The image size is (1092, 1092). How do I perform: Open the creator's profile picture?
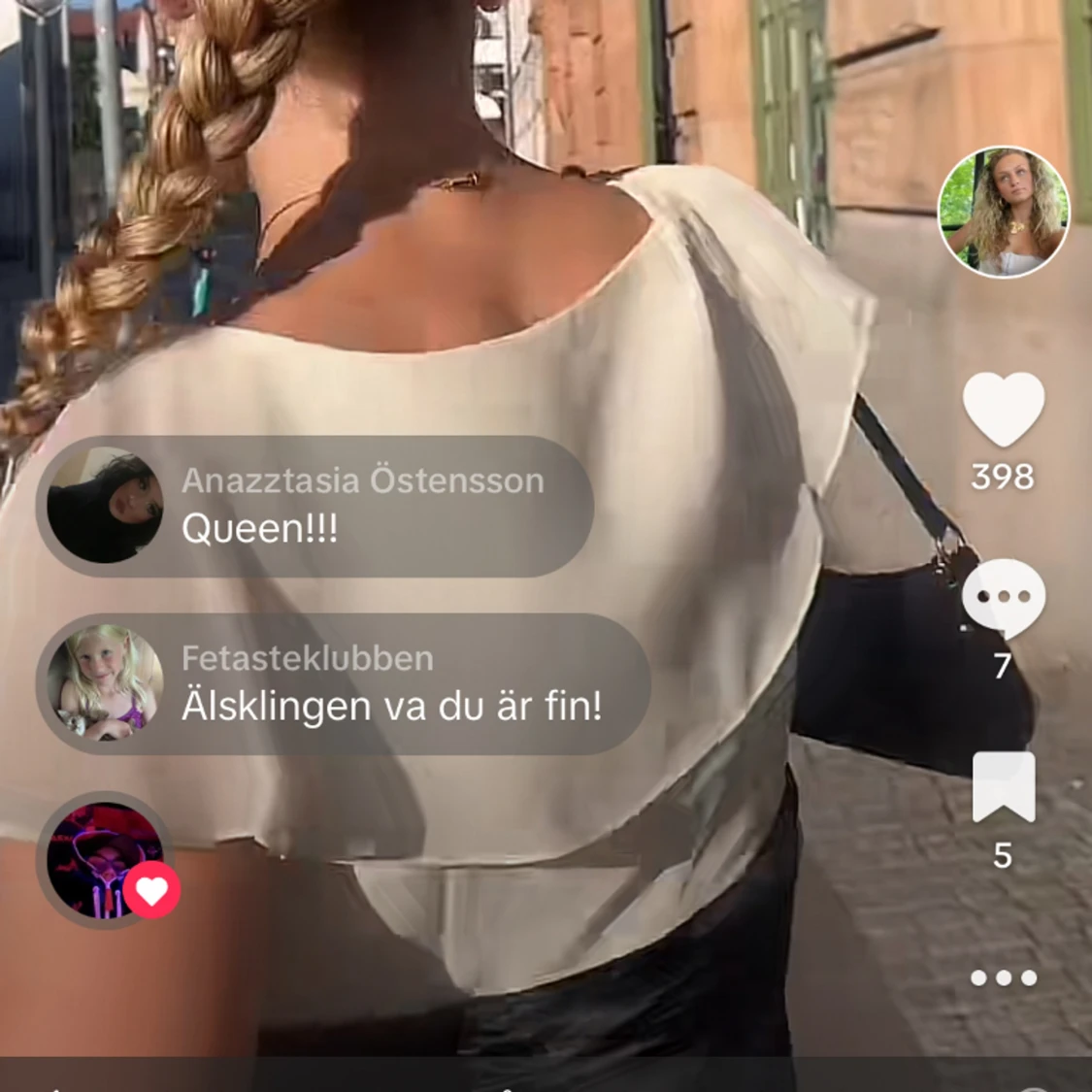(1003, 213)
